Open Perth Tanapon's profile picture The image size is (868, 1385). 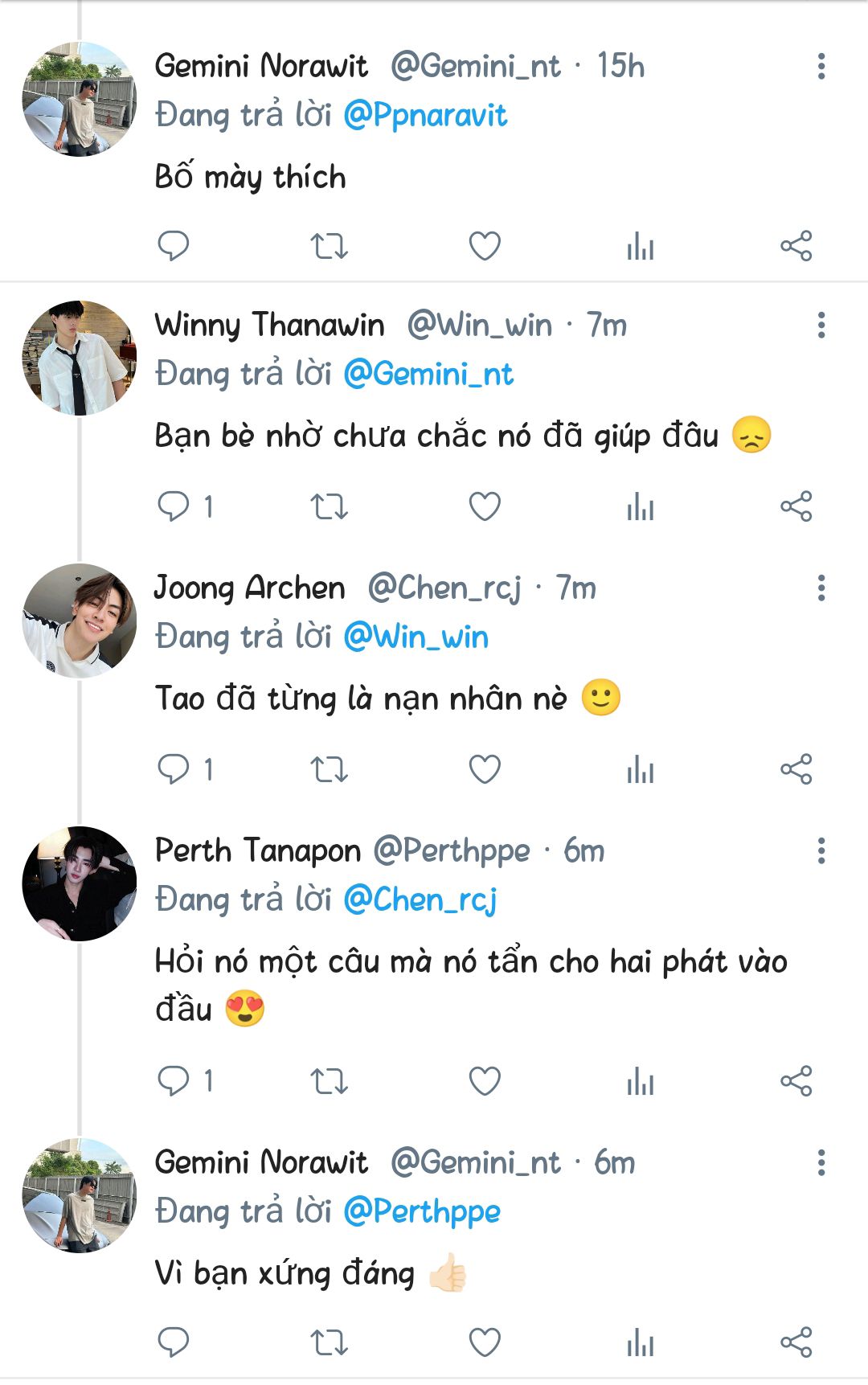click(79, 883)
